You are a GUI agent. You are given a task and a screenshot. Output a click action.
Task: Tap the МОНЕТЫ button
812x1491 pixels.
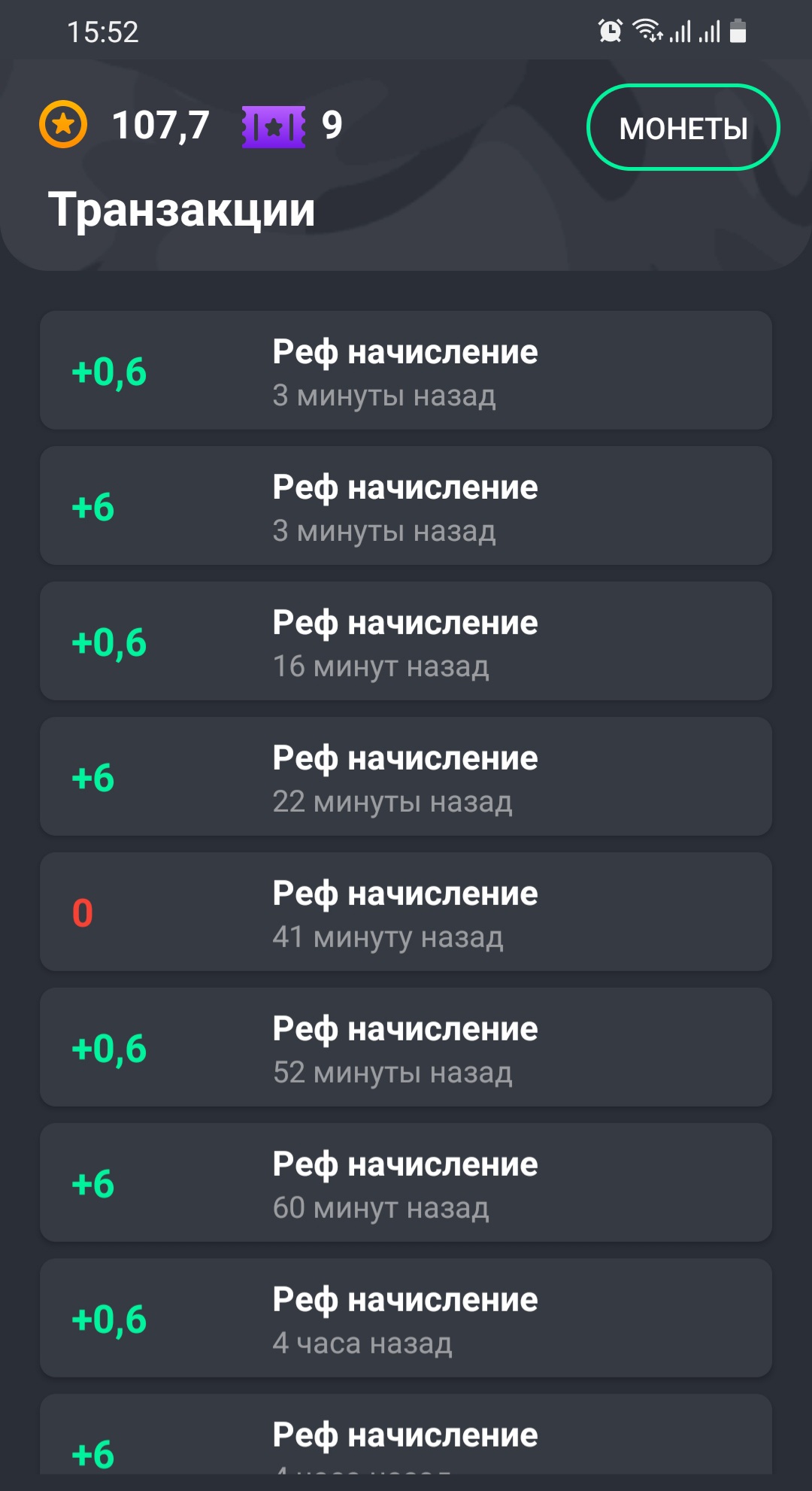pos(683,128)
